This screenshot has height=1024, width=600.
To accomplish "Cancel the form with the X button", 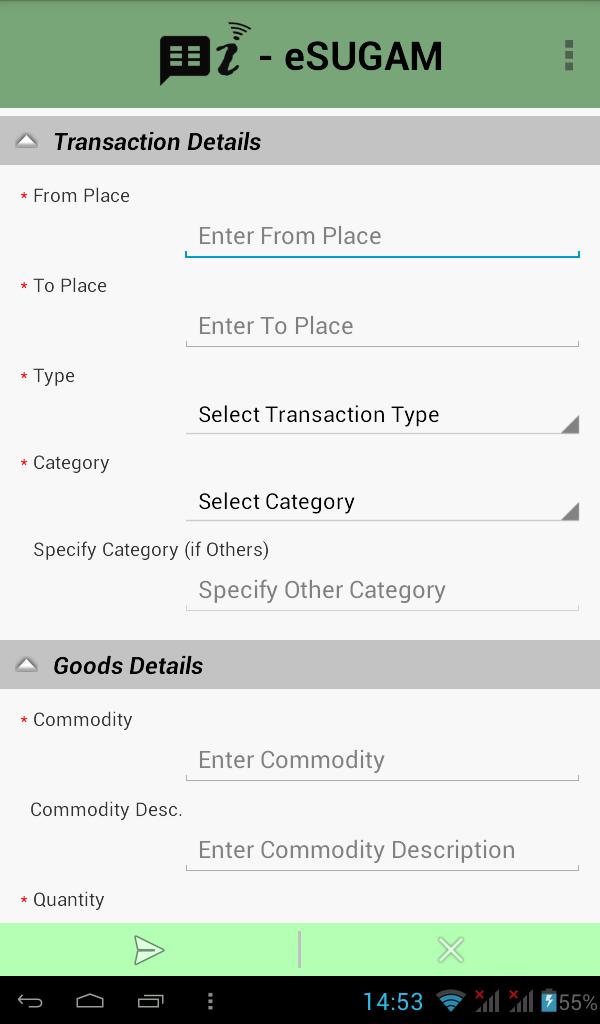I will pos(451,950).
